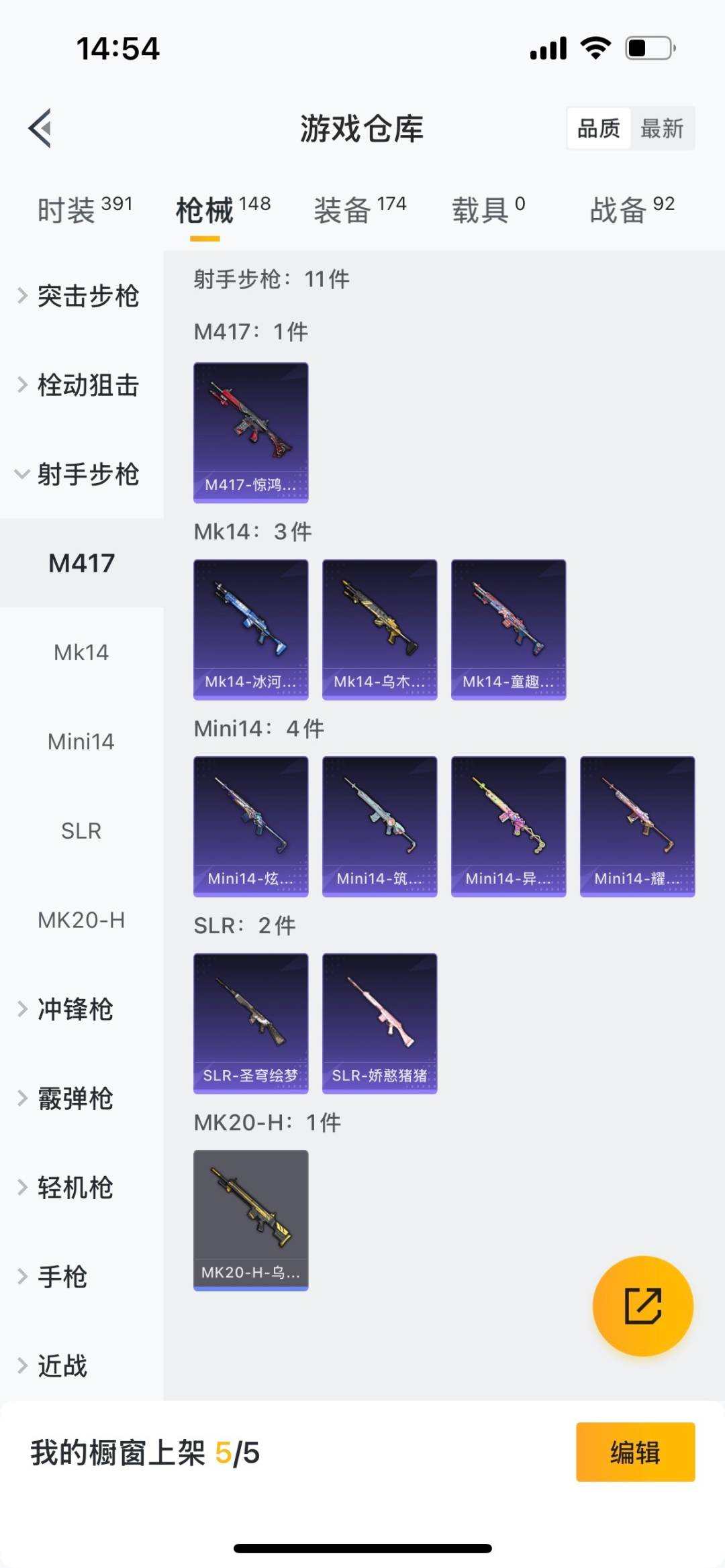725x1568 pixels.
Task: Open the Mk14-童趣 weapon skin
Action: point(508,628)
